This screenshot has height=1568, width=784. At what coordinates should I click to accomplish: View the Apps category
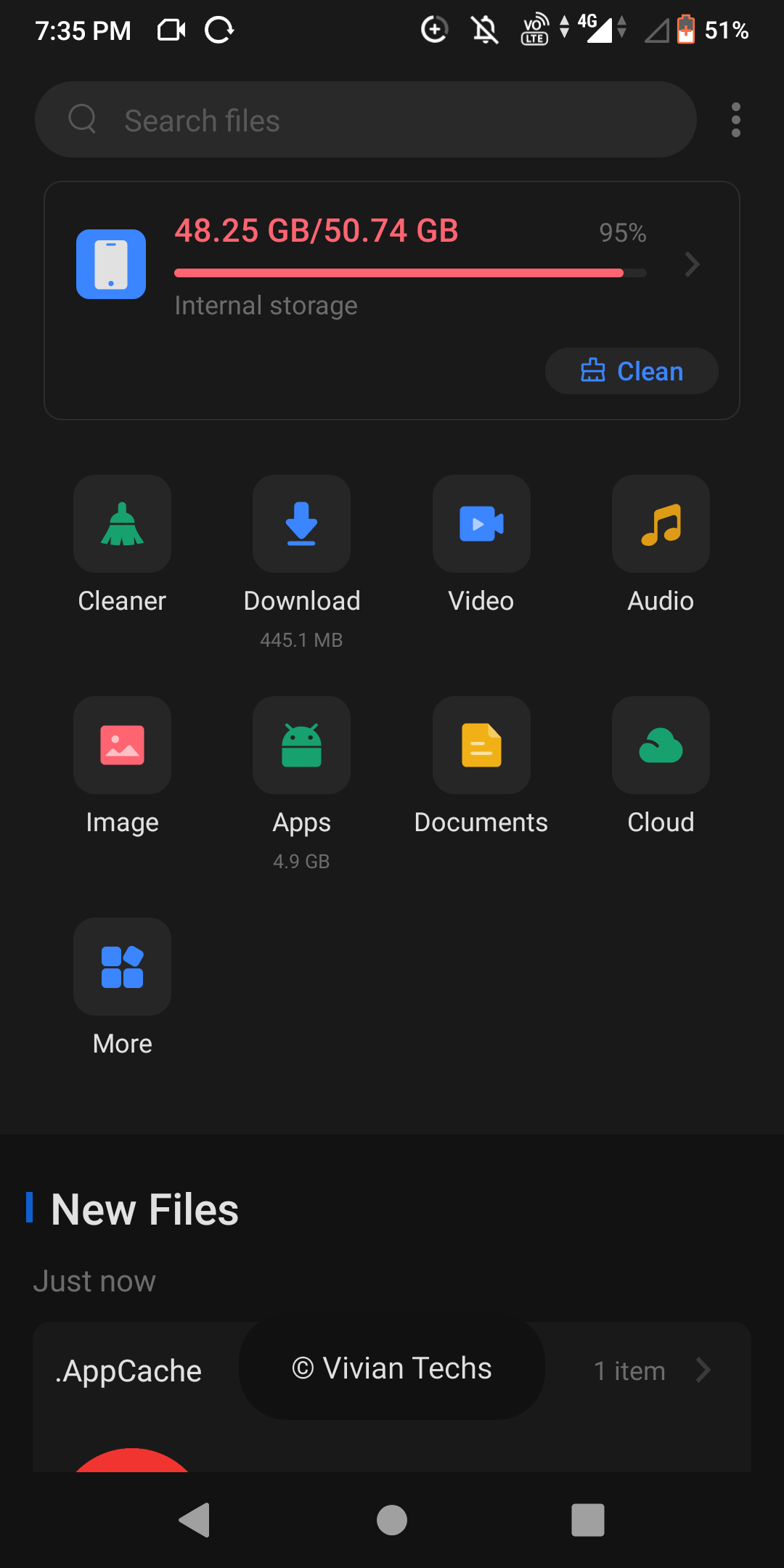[x=301, y=746]
